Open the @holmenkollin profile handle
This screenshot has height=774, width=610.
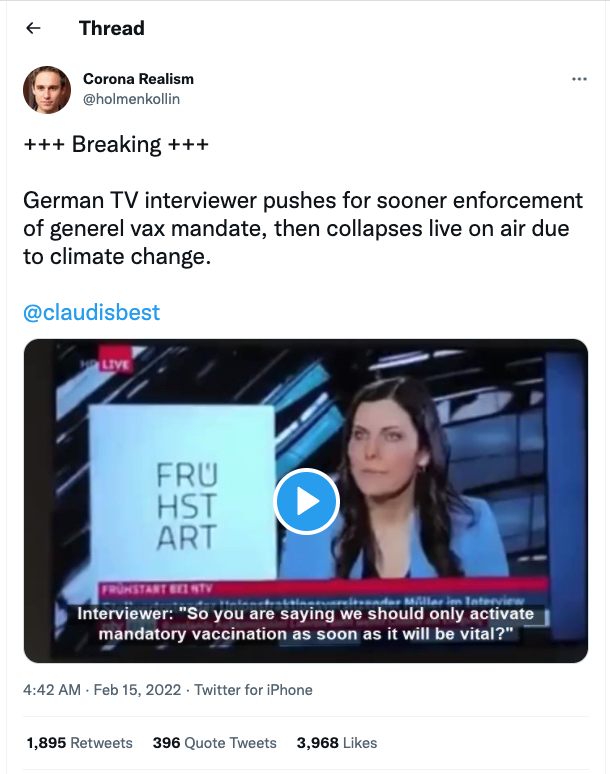131,99
